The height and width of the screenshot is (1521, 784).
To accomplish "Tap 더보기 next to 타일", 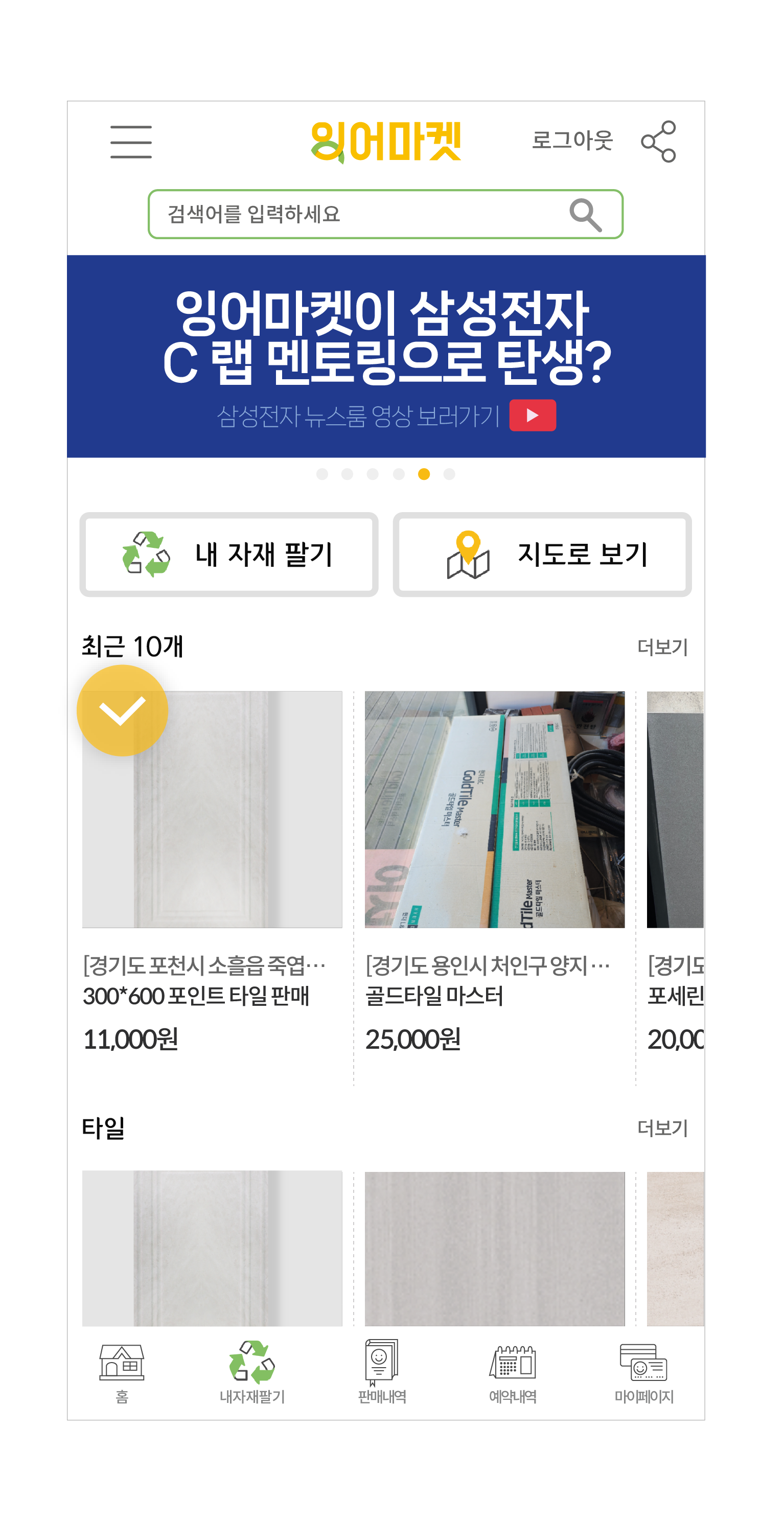I will click(x=662, y=1128).
